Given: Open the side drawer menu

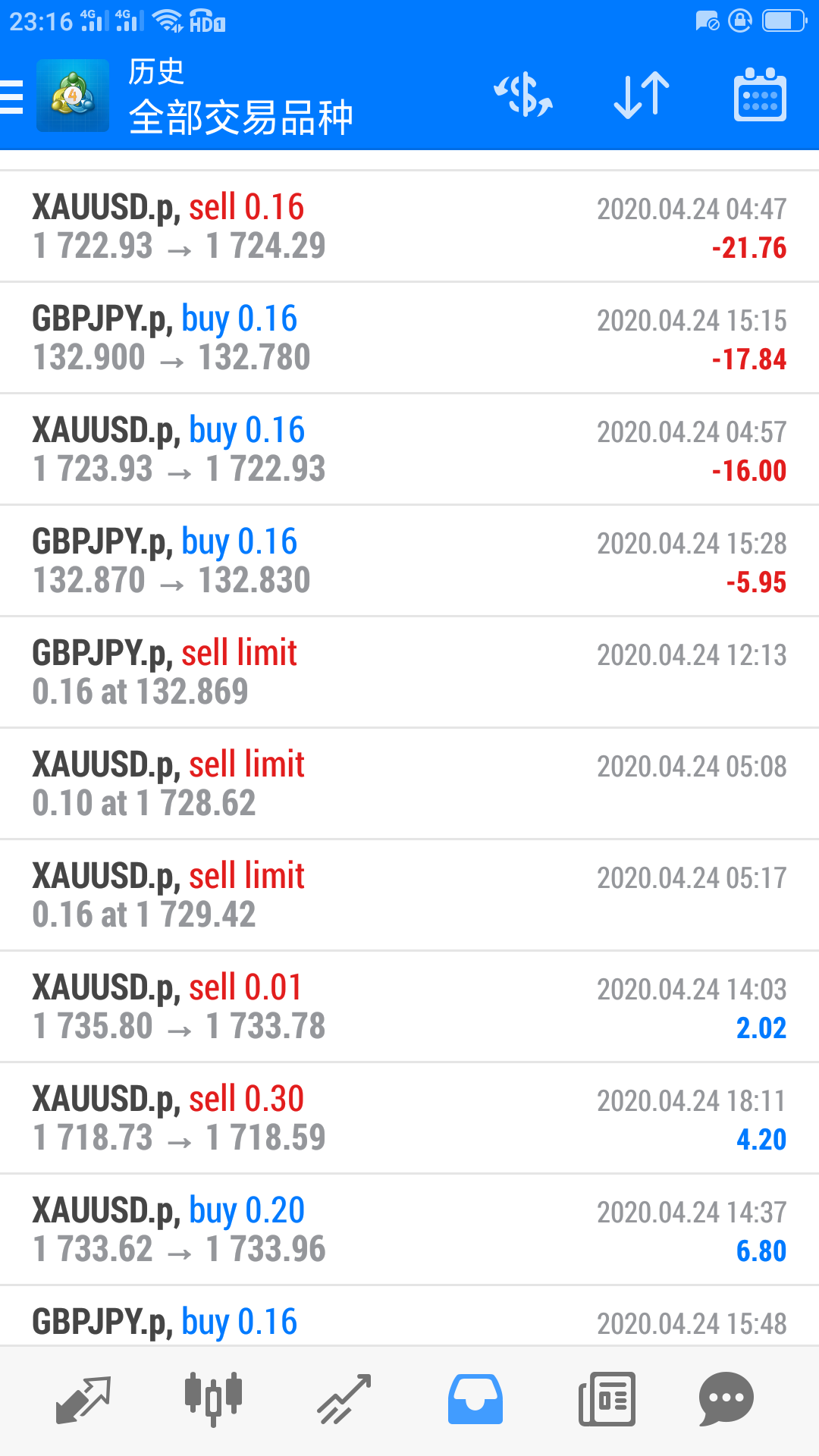Looking at the screenshot, I should [14, 97].
